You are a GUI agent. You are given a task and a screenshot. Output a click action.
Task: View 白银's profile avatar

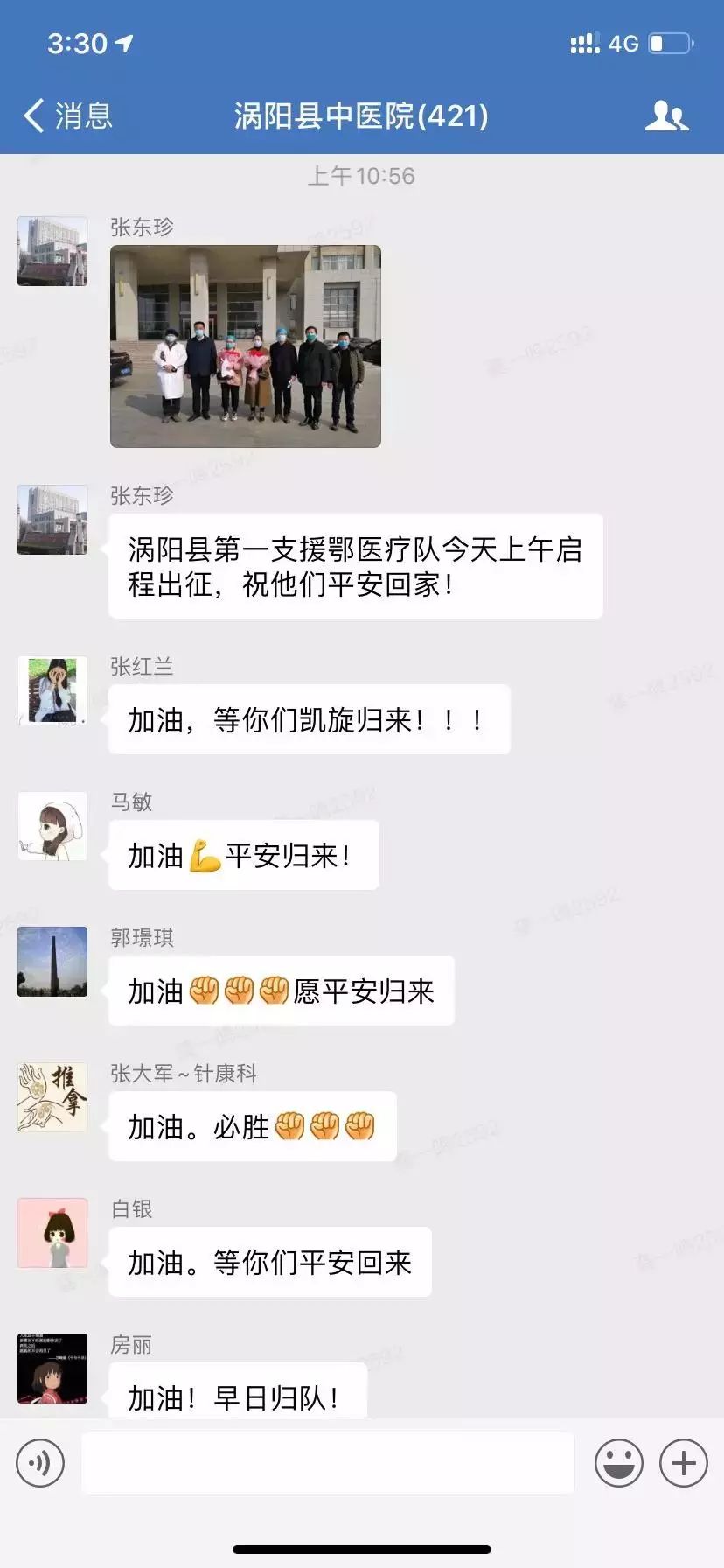pos(52,1233)
